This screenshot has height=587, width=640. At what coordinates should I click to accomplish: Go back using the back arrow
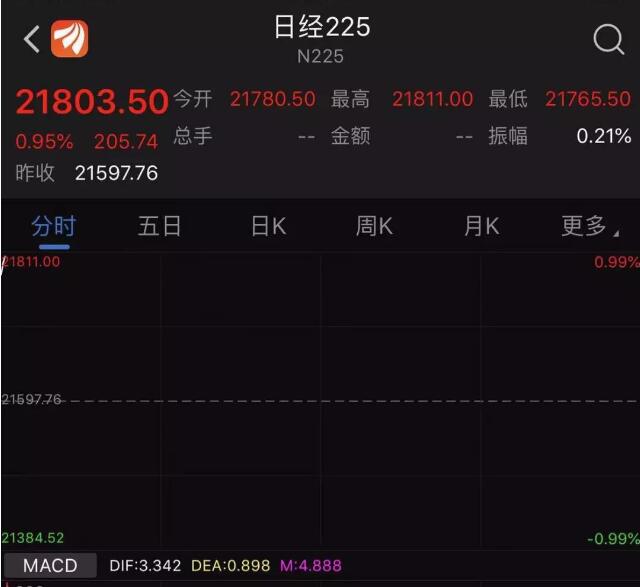31,39
